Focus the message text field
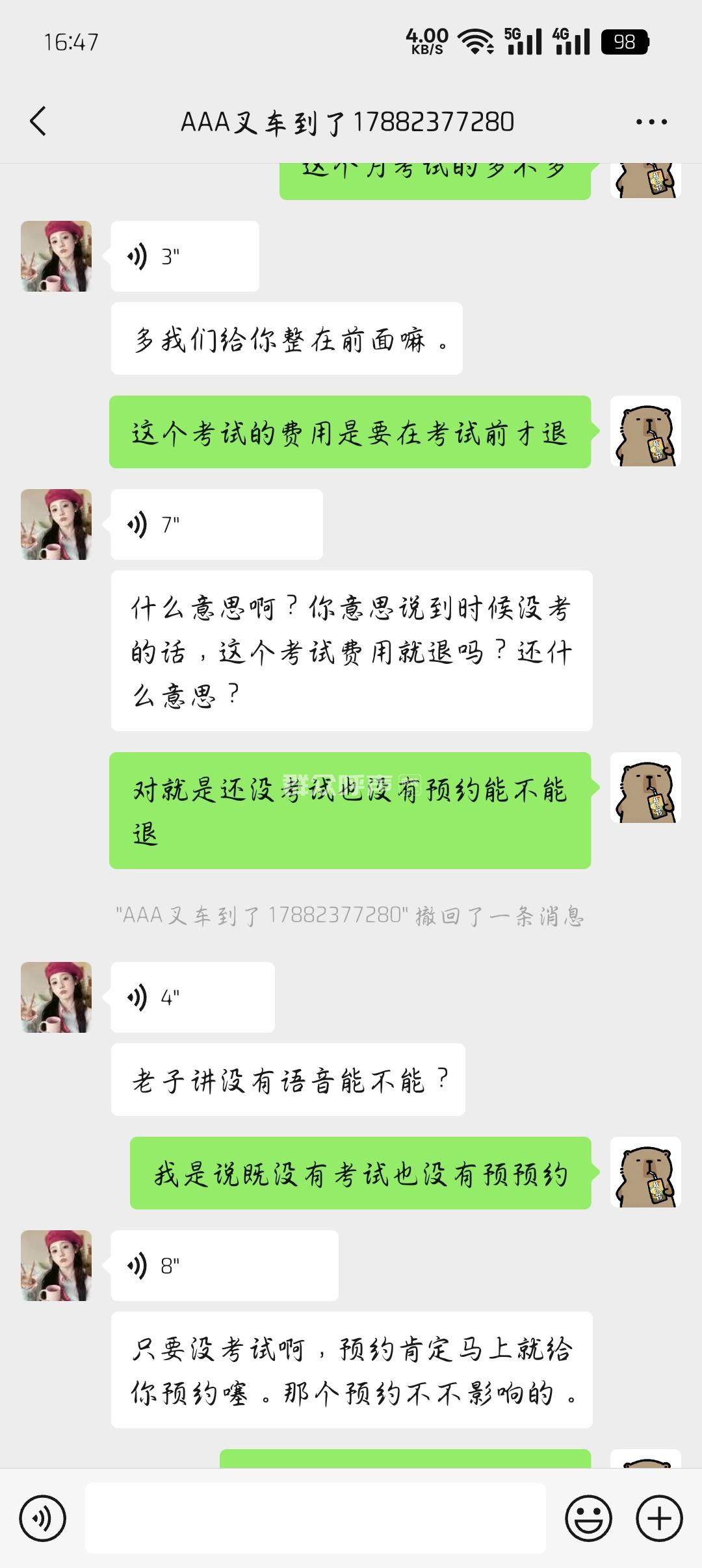Screen dimensions: 702x1568 tap(315, 1519)
